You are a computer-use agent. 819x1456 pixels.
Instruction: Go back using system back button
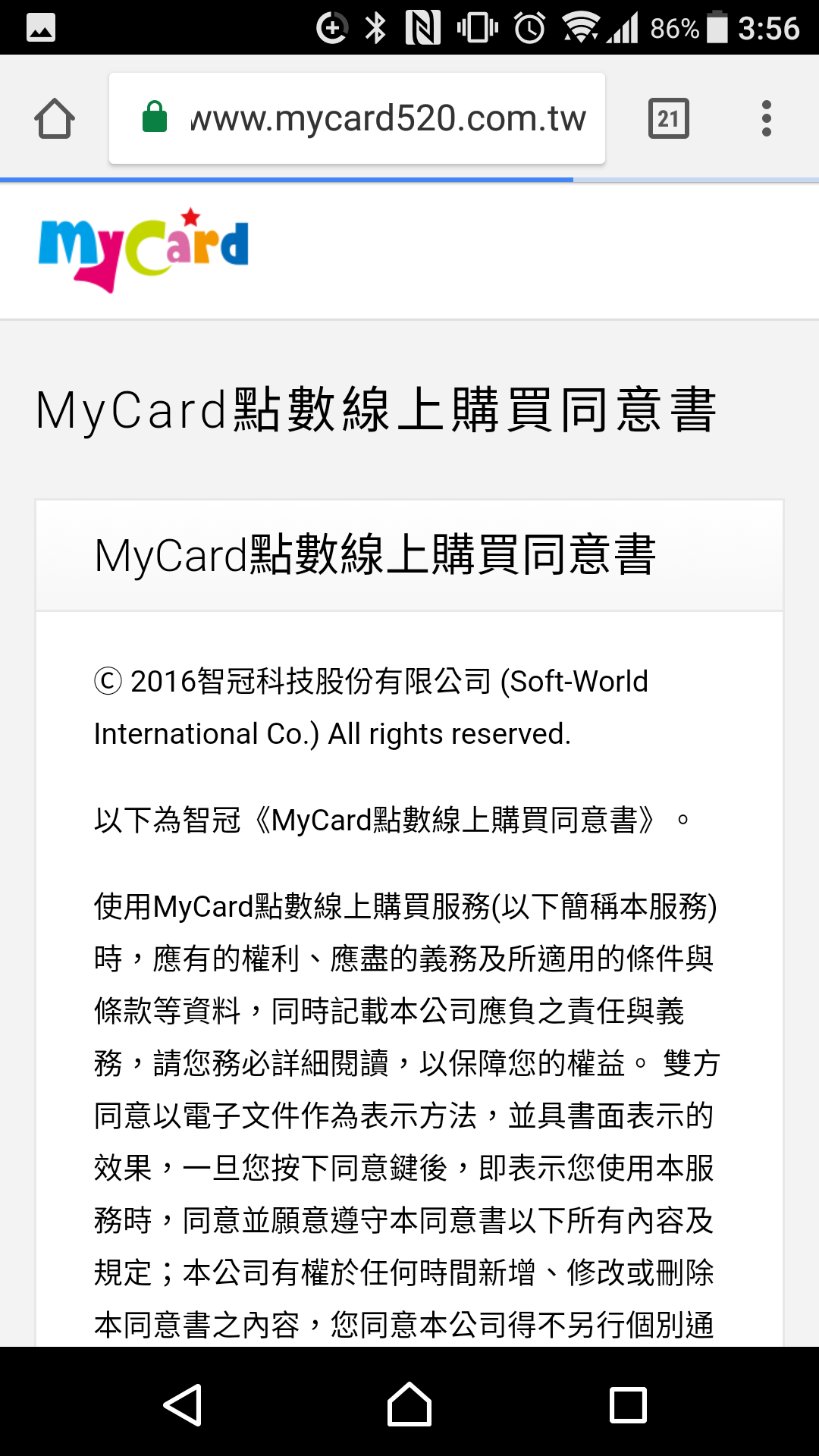coord(183,1405)
